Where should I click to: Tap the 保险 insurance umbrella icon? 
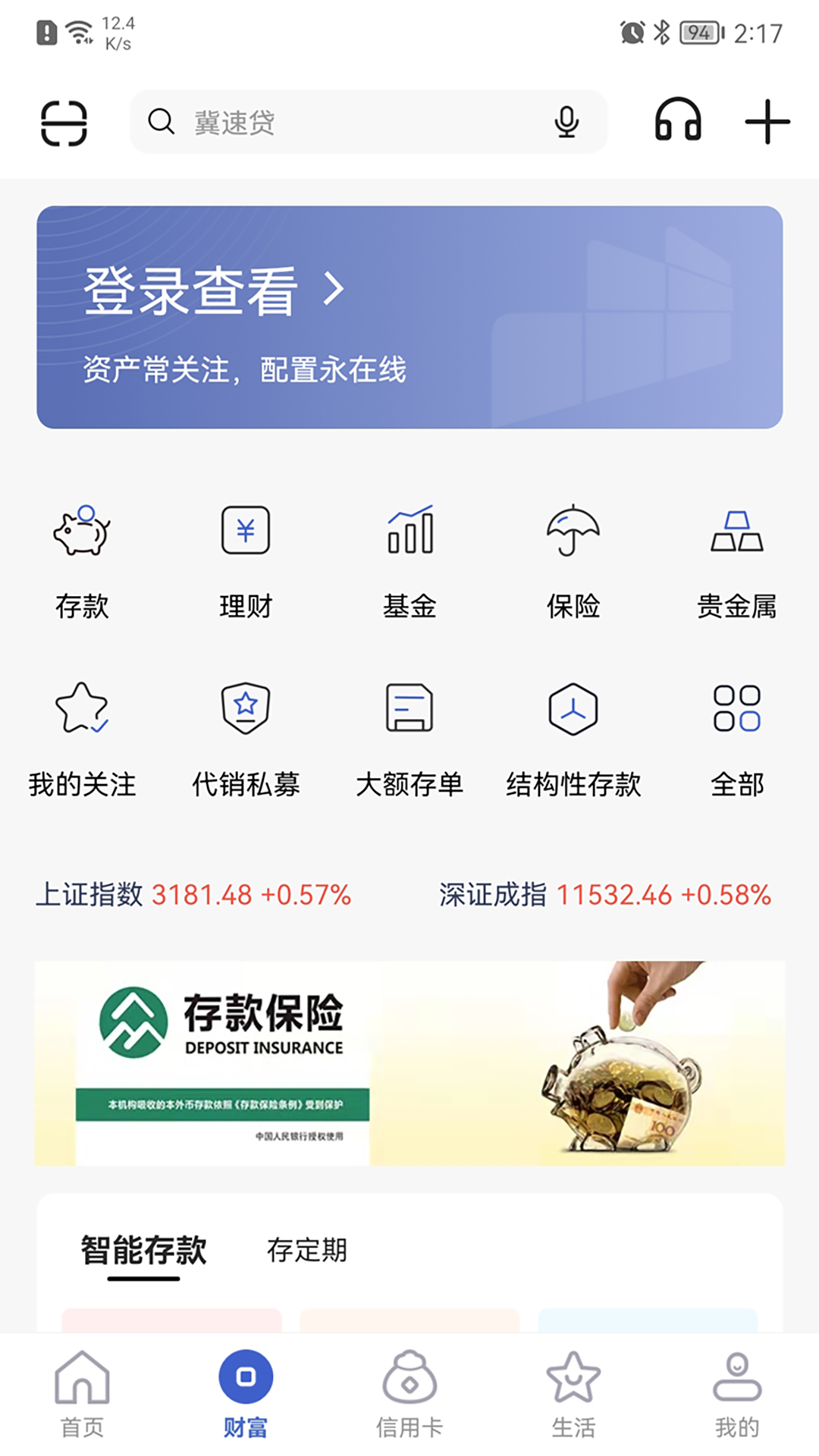[x=573, y=531]
